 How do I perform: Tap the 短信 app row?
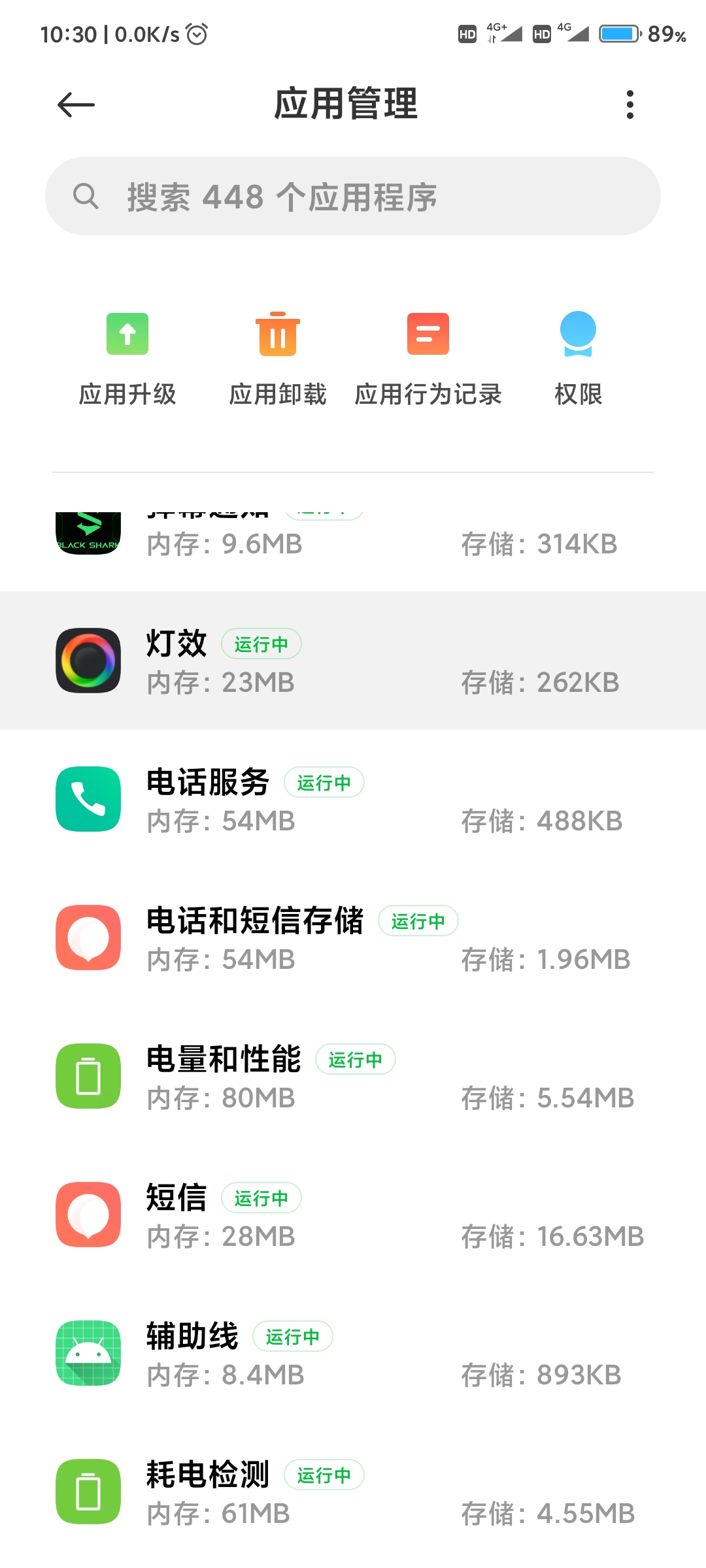click(x=353, y=1215)
